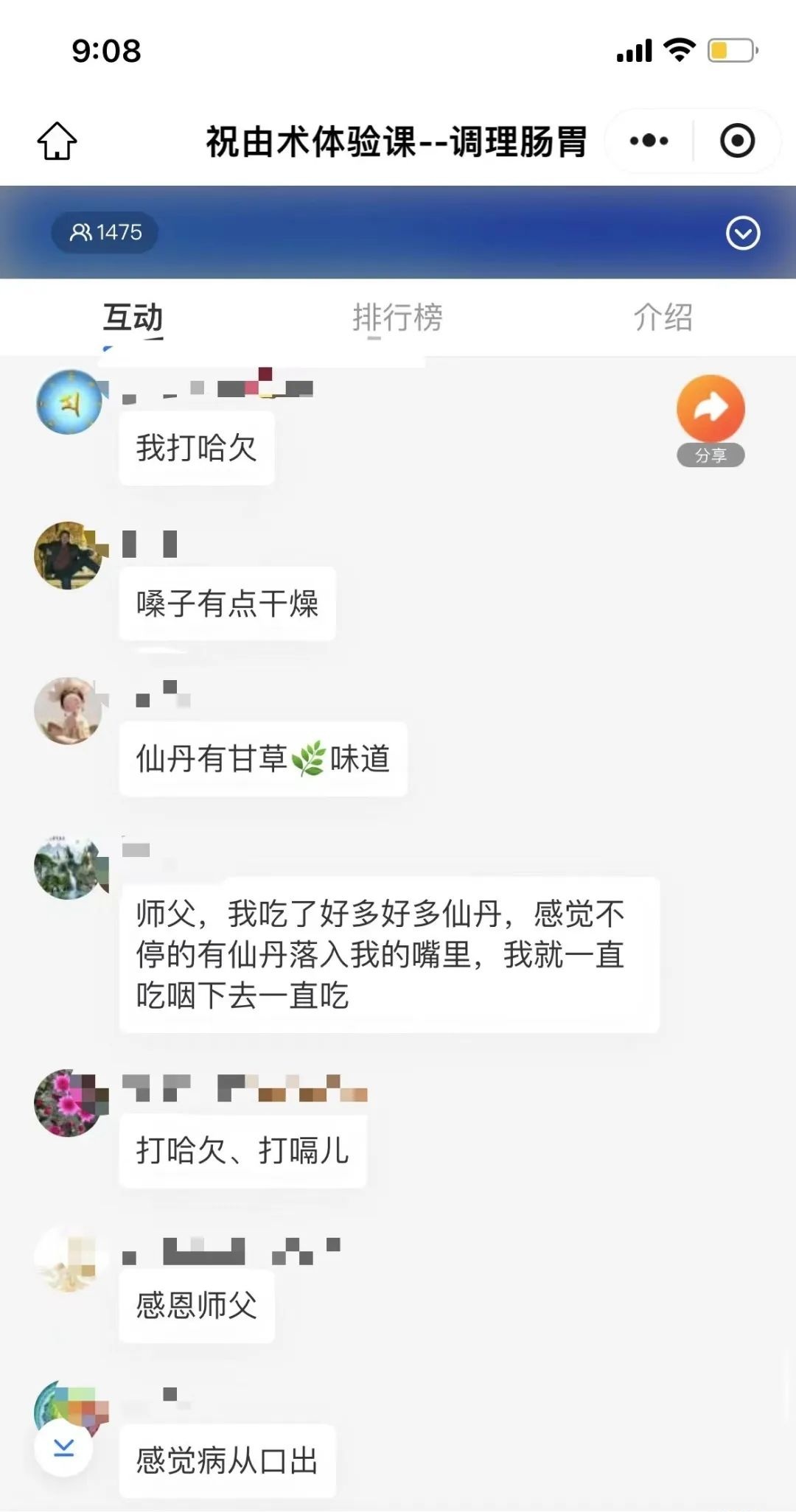Open avatar next to 嗓子有点干燥 message
Viewport: 796px width, 1512px height.
click(x=68, y=556)
